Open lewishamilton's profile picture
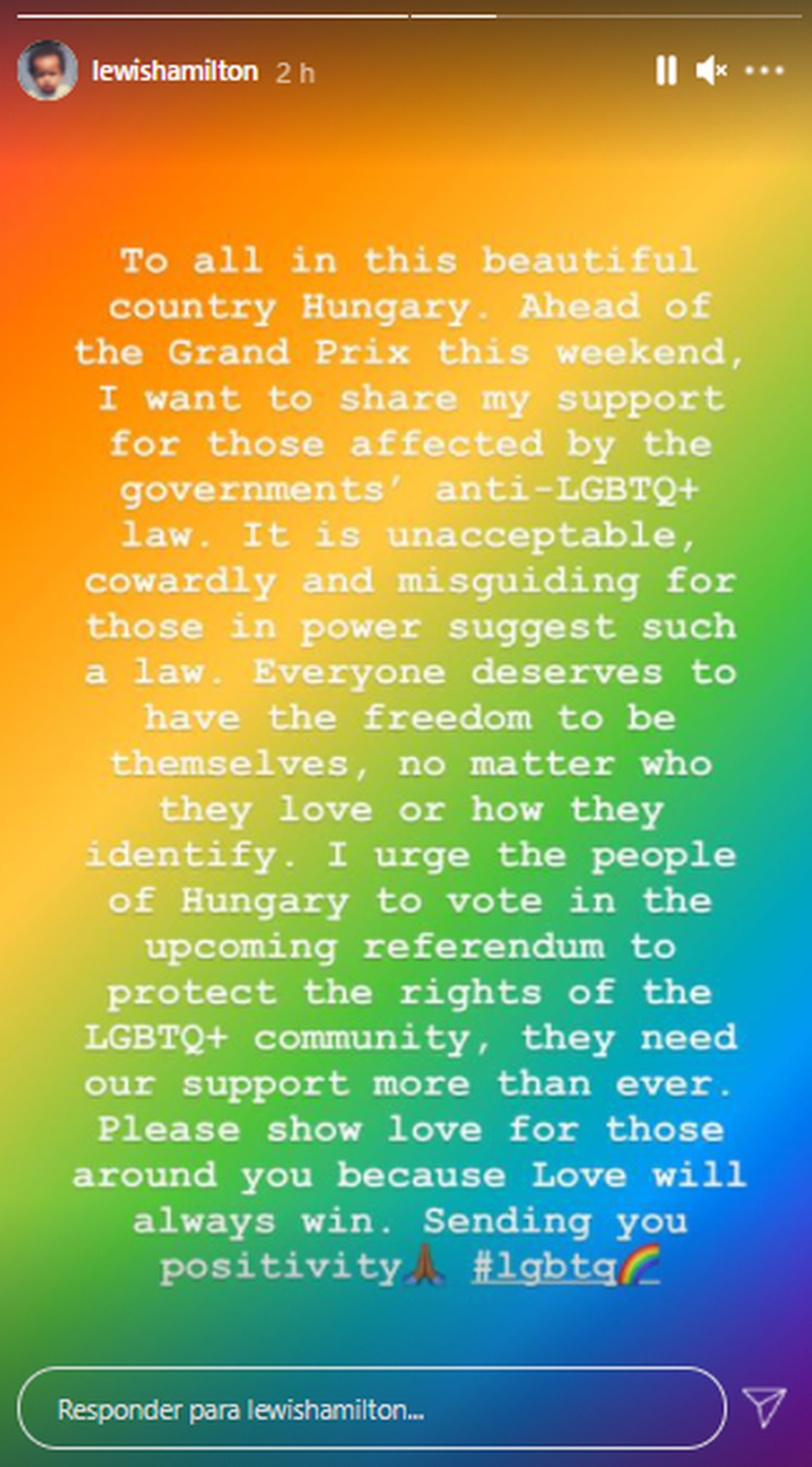Image resolution: width=812 pixels, height=1467 pixels. tap(48, 71)
